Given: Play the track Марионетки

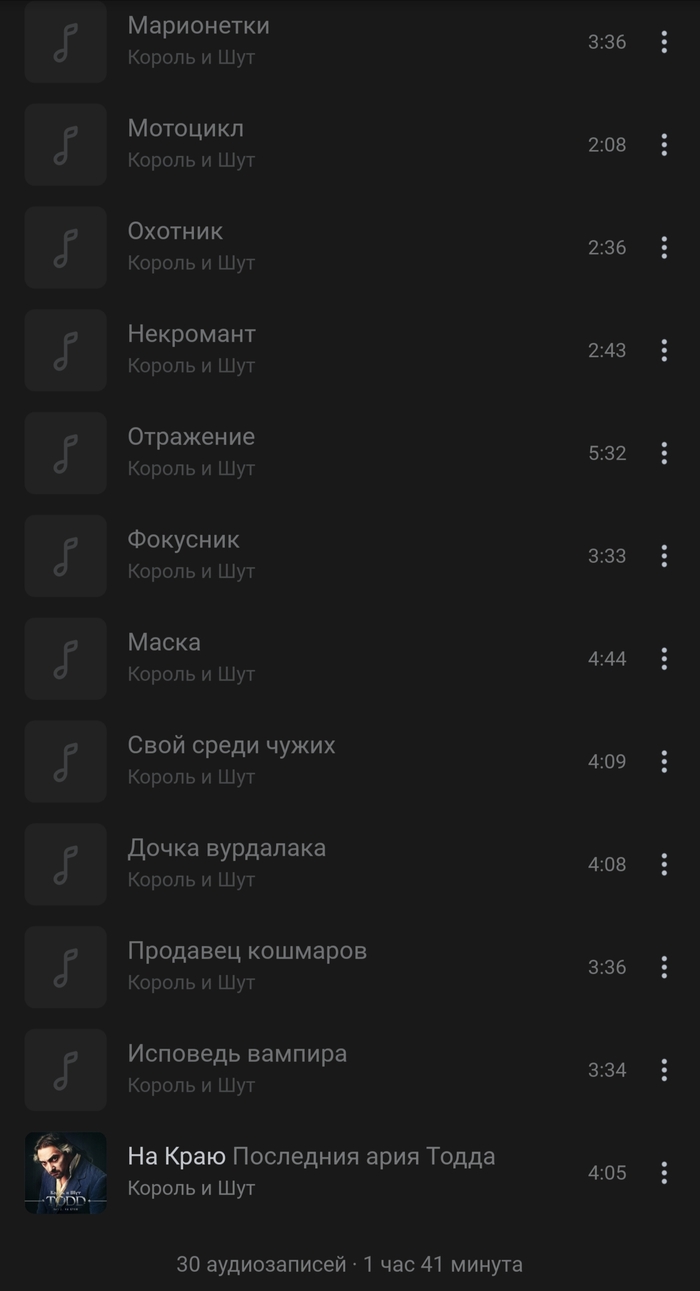Looking at the screenshot, I should 198,40.
